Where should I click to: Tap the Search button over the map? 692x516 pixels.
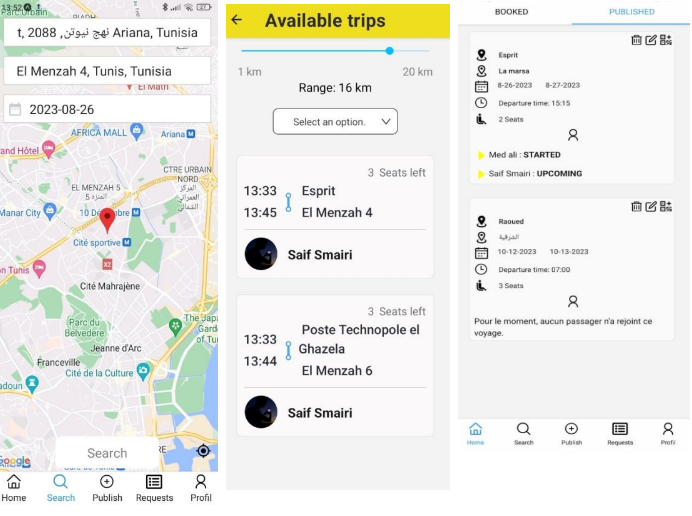(107, 453)
